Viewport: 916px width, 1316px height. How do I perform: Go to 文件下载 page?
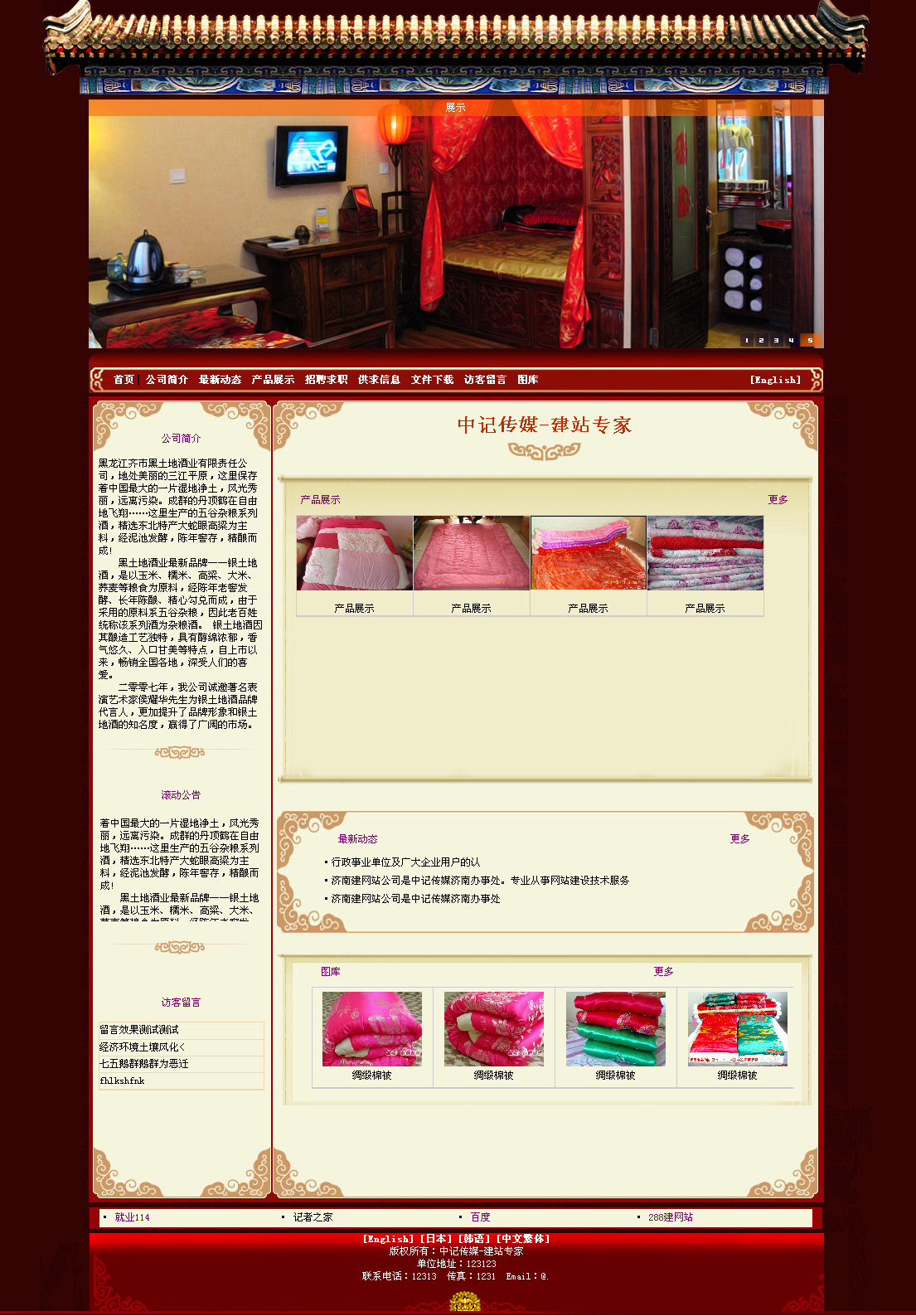(x=432, y=380)
